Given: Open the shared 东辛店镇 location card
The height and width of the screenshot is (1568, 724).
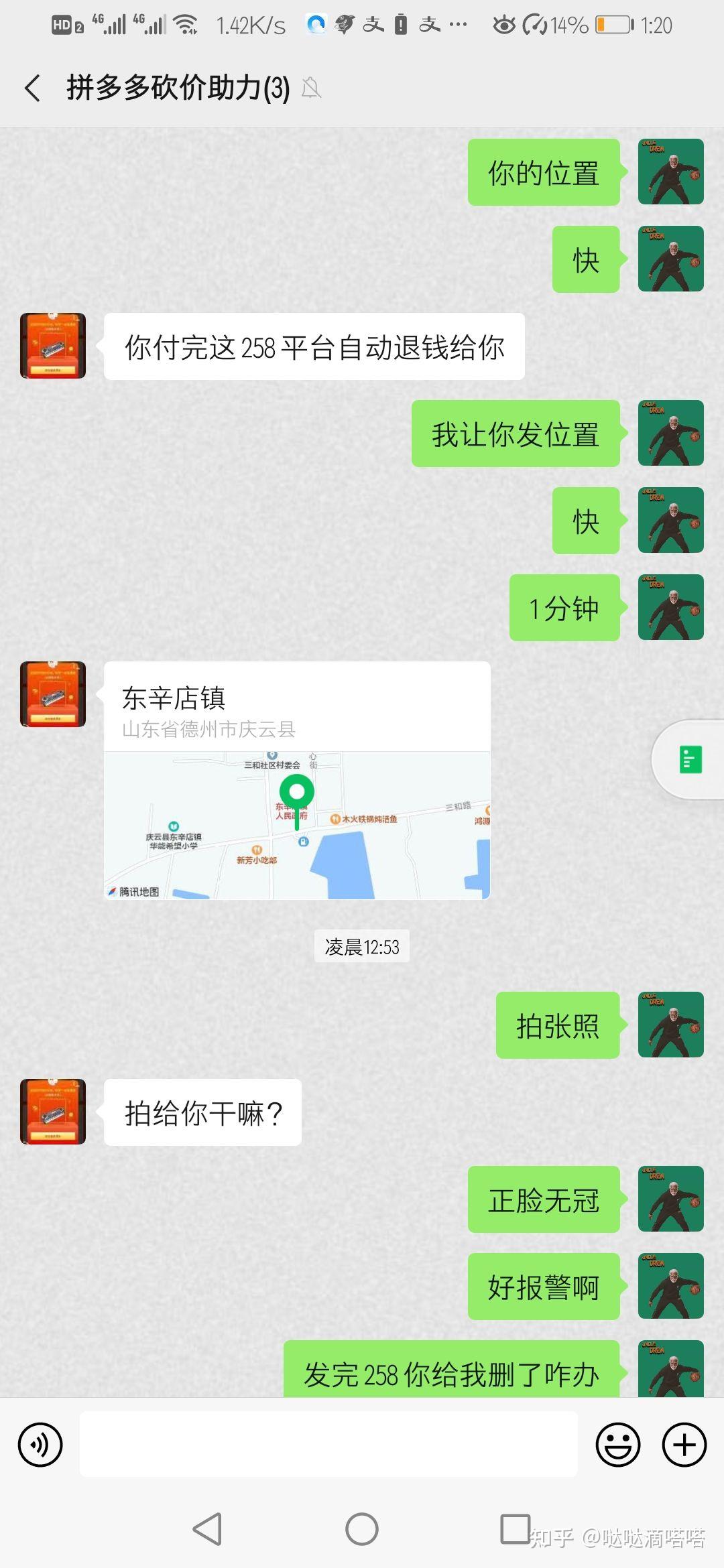Looking at the screenshot, I should (x=297, y=781).
